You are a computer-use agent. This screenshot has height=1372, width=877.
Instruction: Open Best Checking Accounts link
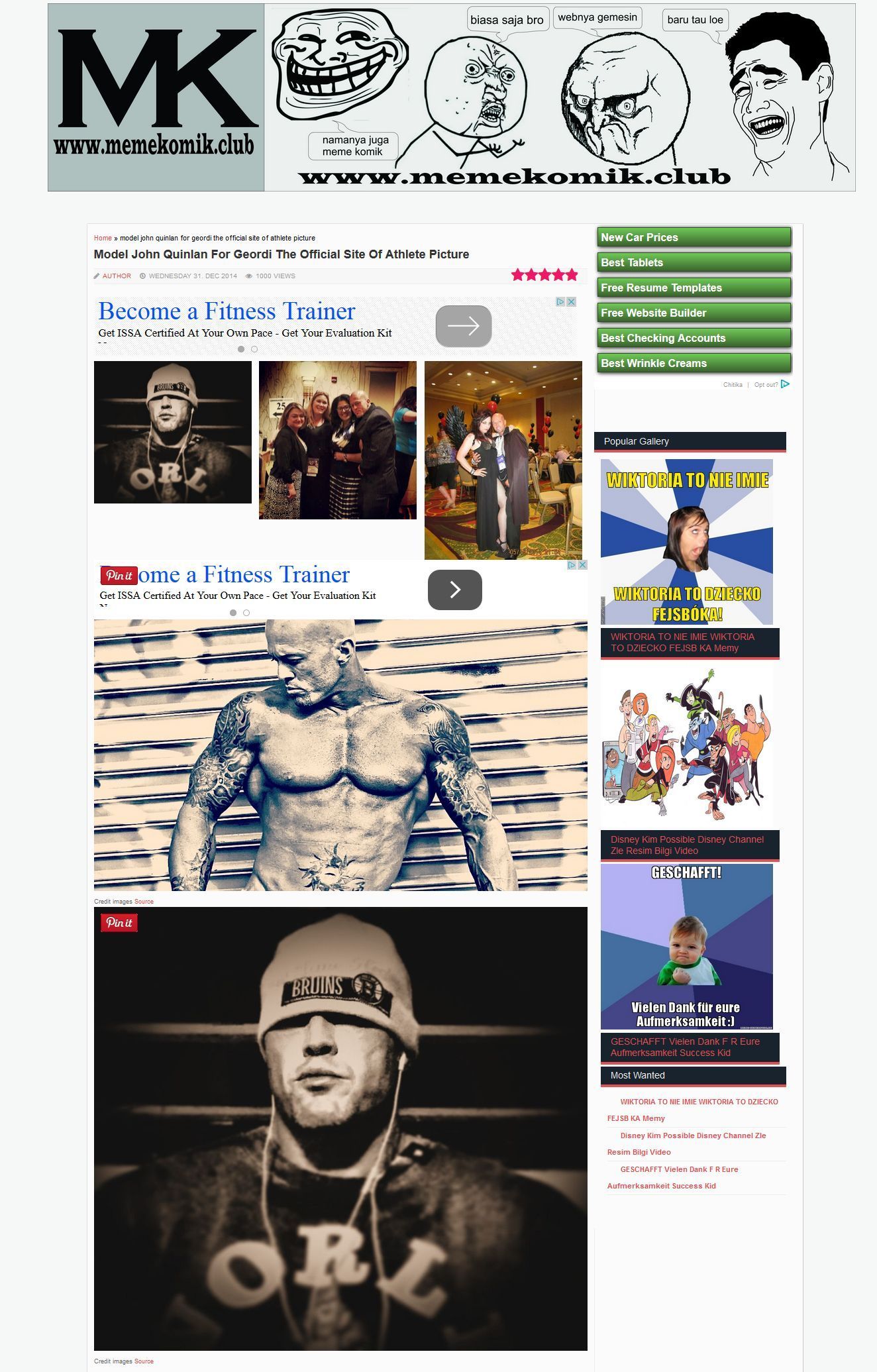(x=694, y=338)
